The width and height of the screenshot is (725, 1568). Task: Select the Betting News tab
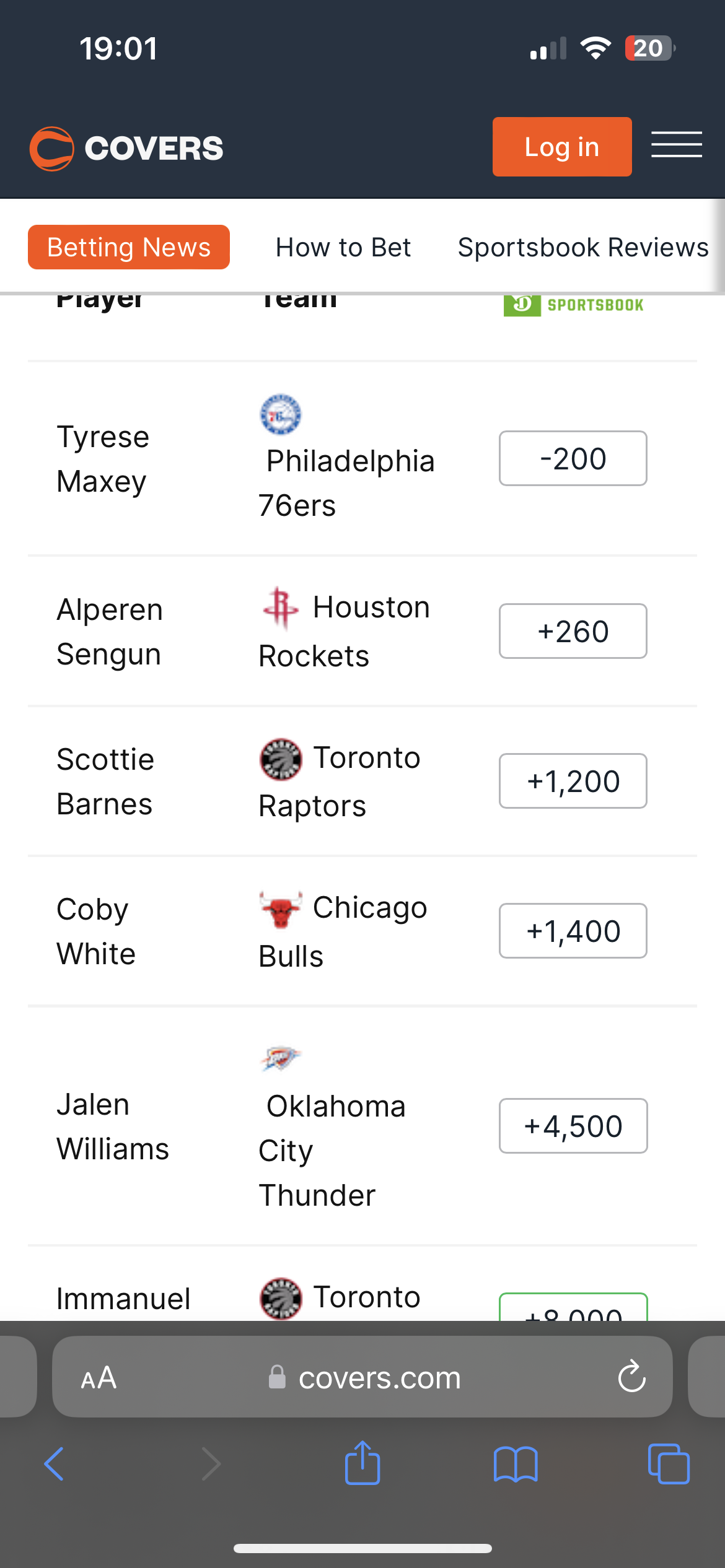pos(129,247)
